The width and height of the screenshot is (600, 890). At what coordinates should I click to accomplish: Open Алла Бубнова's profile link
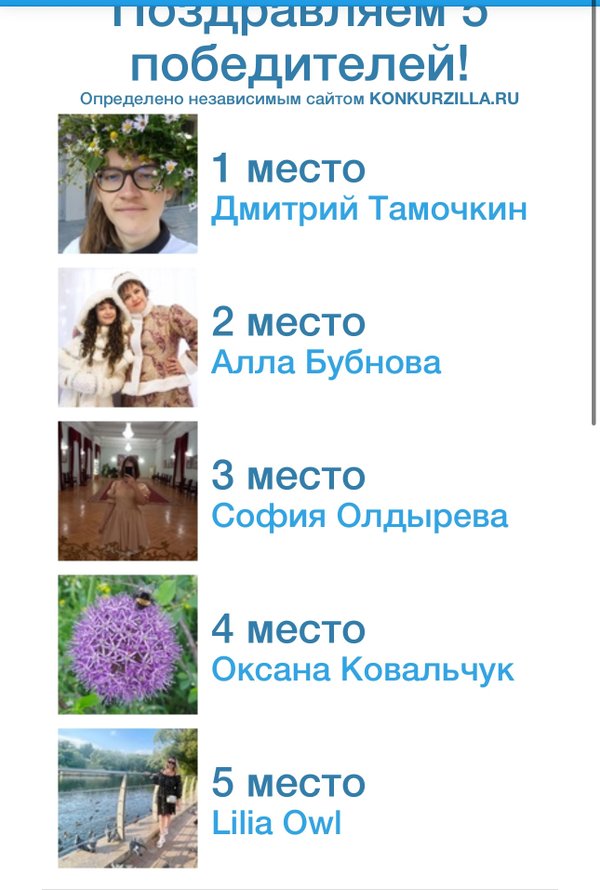tap(326, 362)
